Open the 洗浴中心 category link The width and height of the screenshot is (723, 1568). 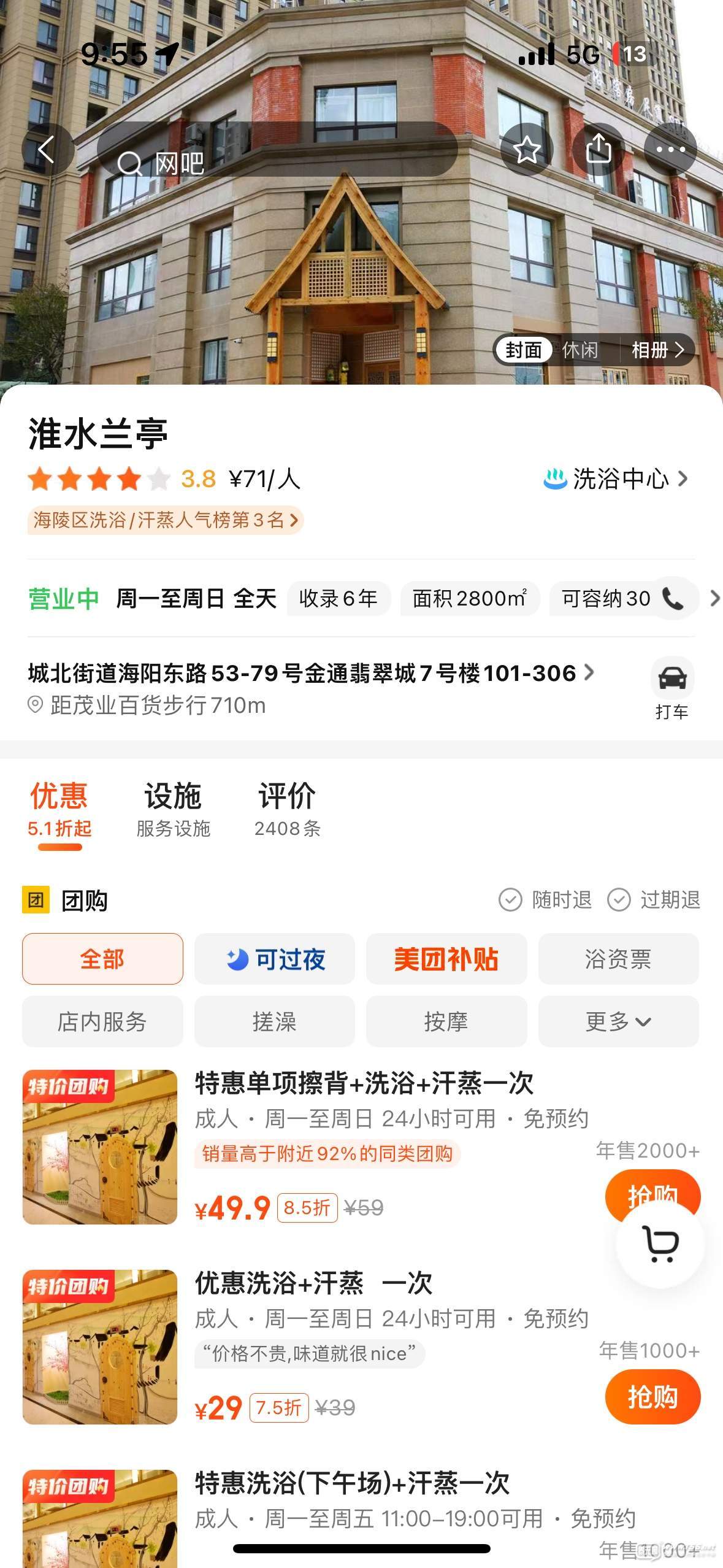click(x=616, y=479)
